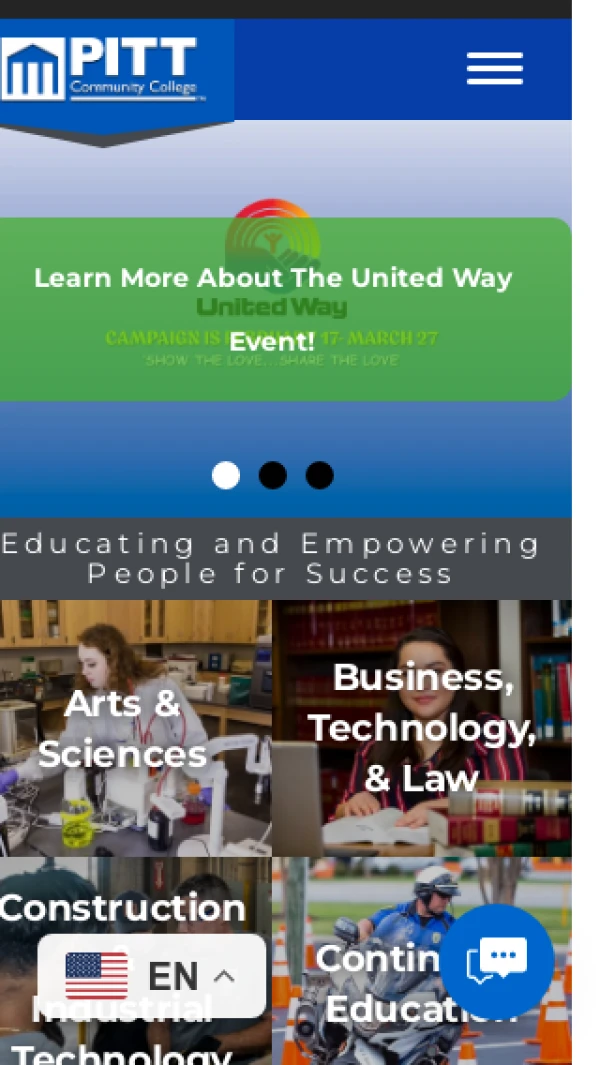The height and width of the screenshot is (1065, 600).
Task: Go to the Pitt Community College homepage logo
Action: point(105,69)
